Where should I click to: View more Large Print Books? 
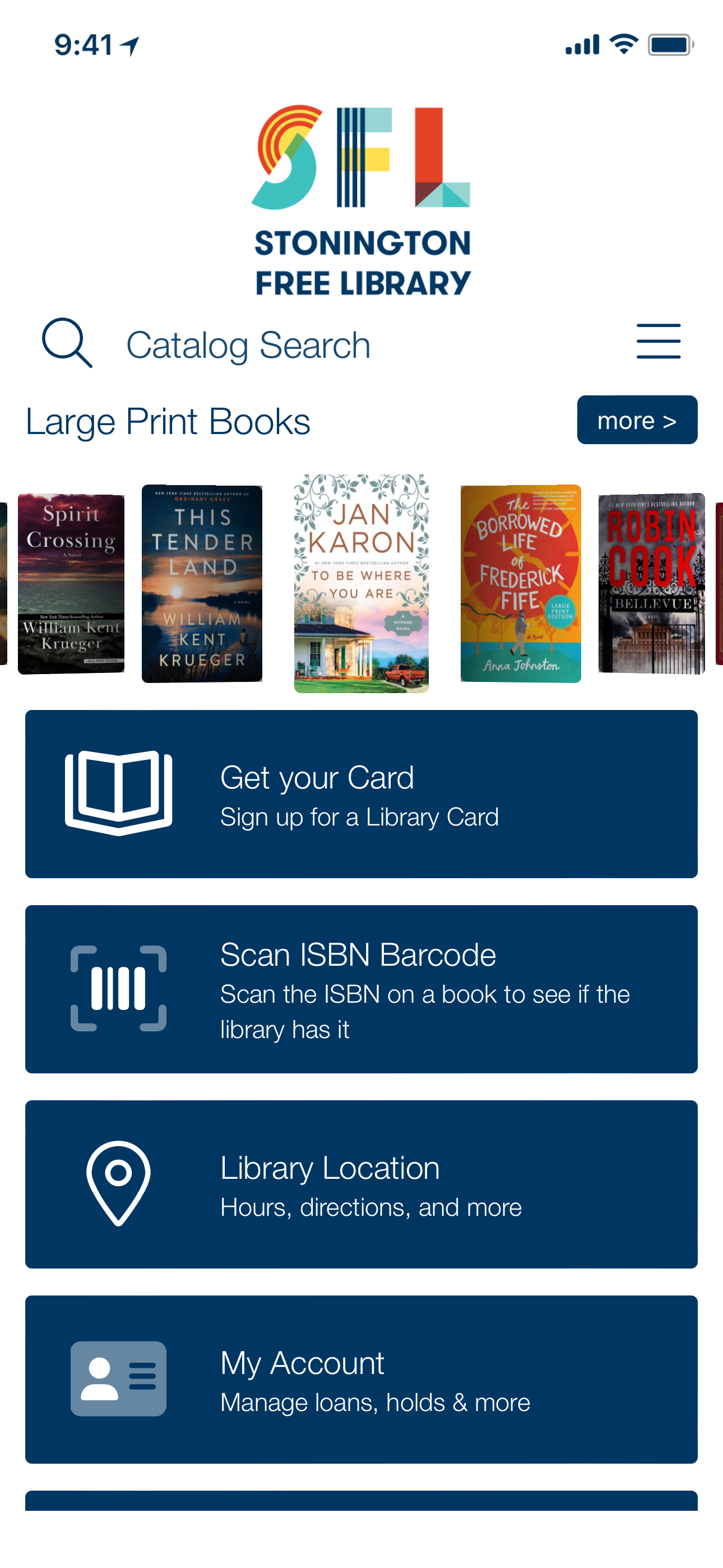coord(637,420)
